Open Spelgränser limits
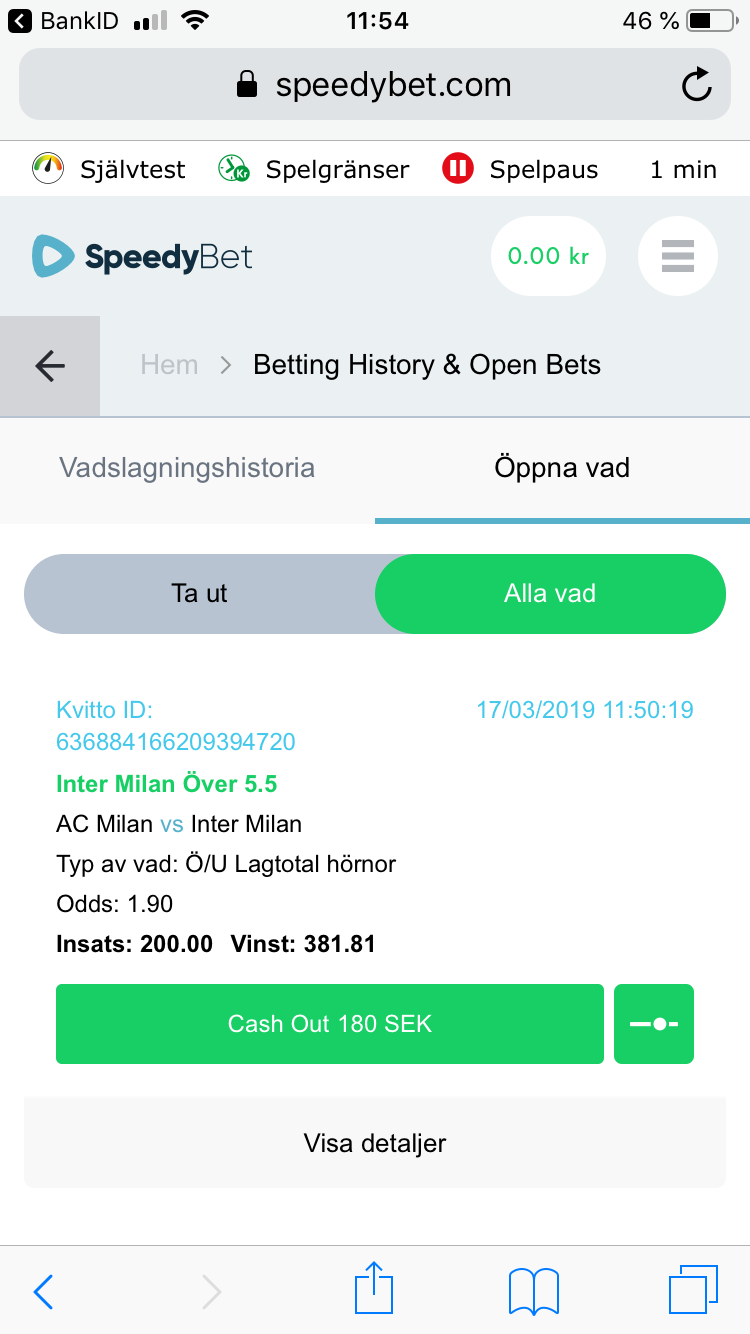Viewport: 750px width, 1334px height. (x=313, y=169)
